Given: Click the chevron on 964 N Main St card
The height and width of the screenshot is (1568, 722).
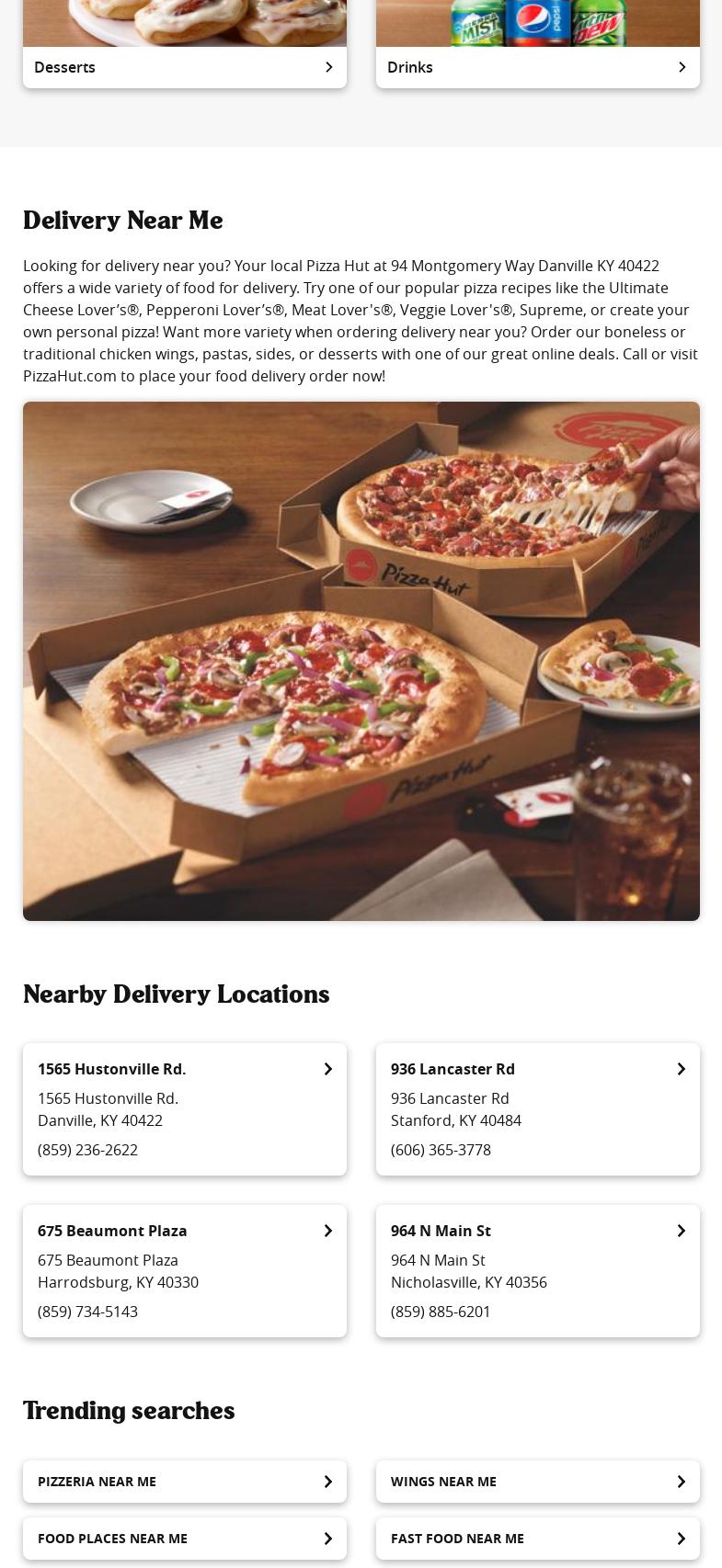Looking at the screenshot, I should pos(681,1231).
